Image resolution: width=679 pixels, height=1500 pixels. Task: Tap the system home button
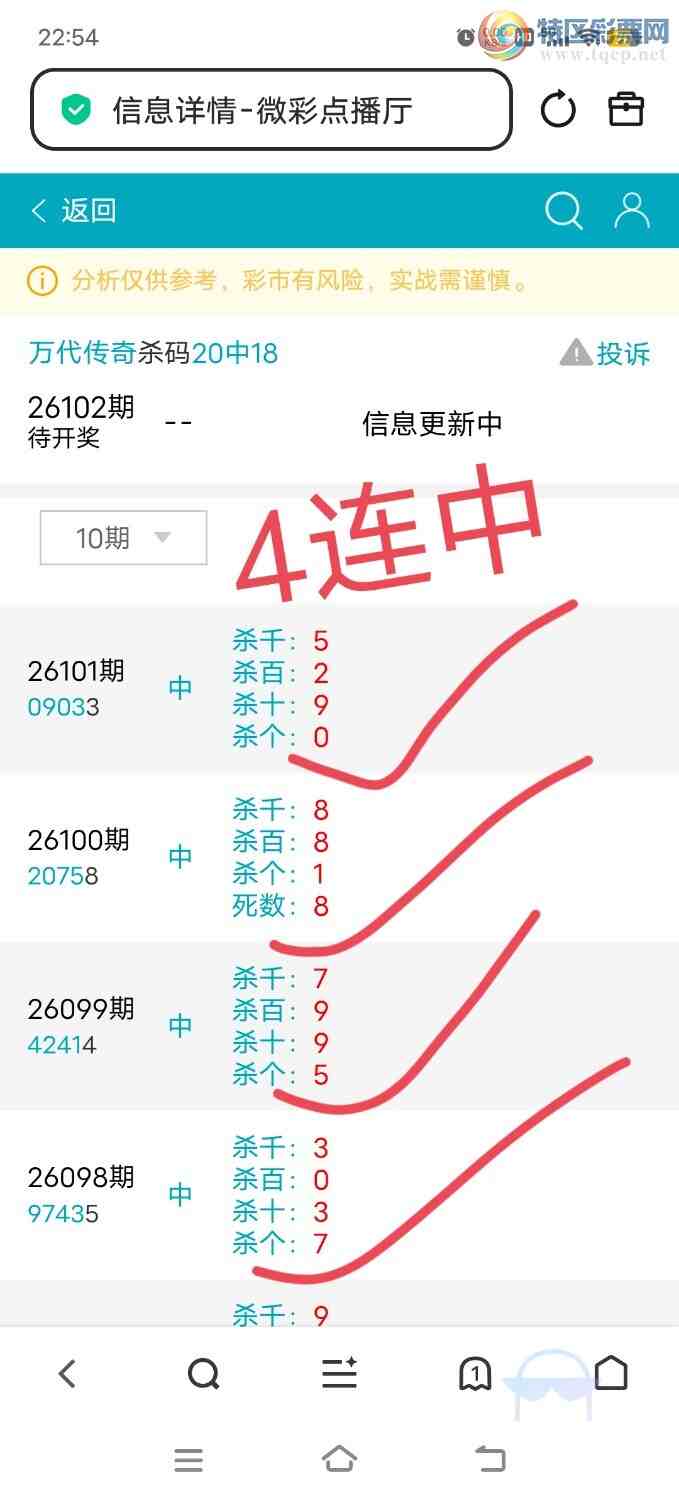pos(339,1459)
